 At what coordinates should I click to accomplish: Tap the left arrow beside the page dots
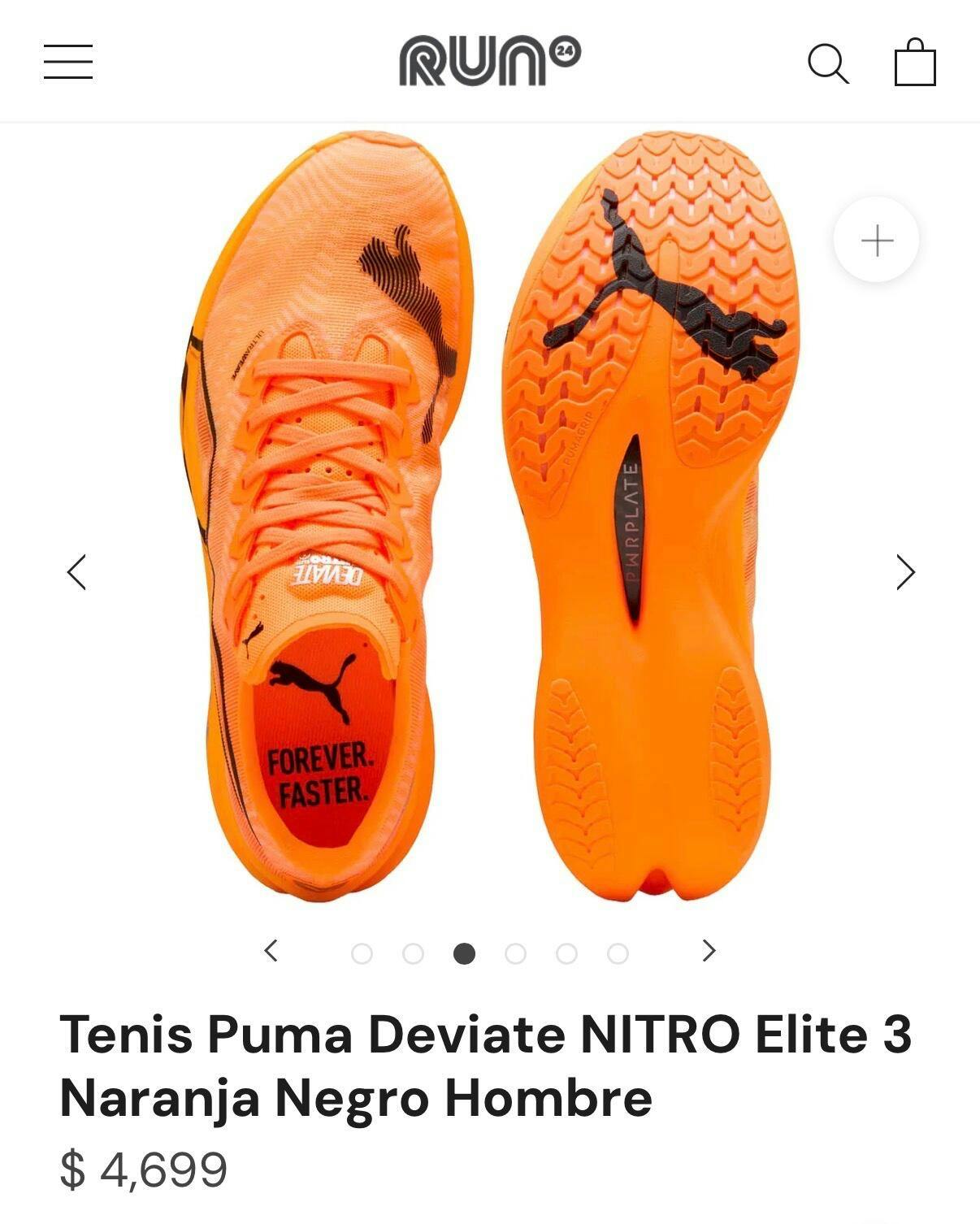click(271, 951)
